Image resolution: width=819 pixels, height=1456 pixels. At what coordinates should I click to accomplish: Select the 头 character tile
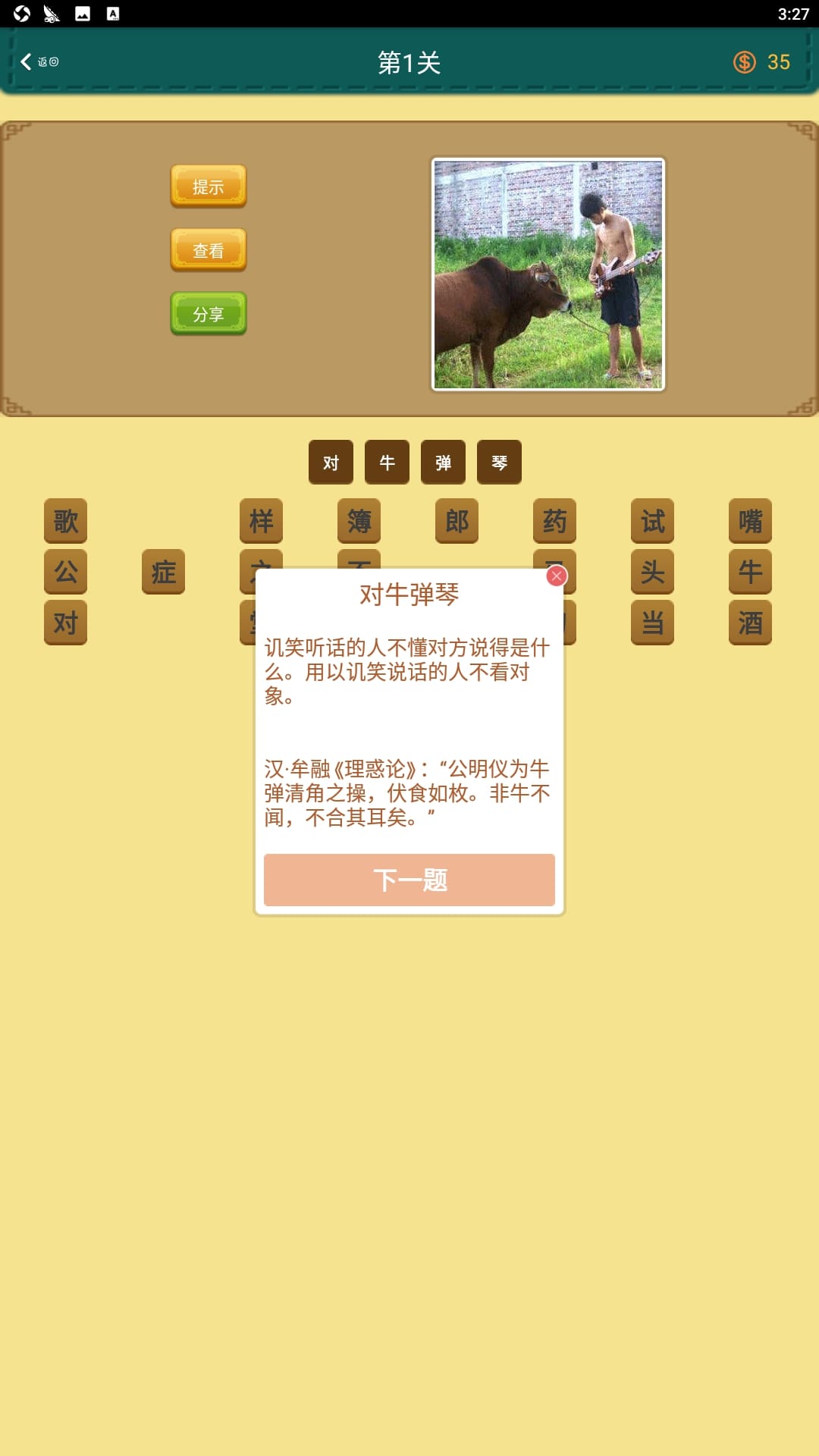pos(653,572)
